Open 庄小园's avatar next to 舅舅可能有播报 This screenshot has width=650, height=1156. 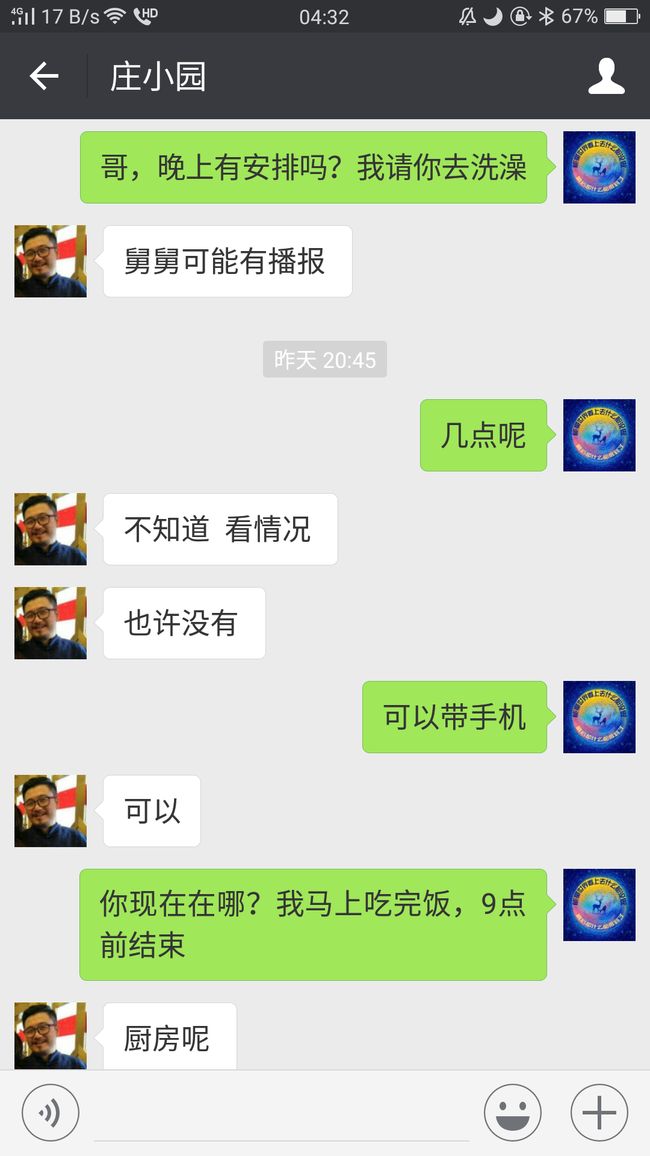tap(50, 261)
